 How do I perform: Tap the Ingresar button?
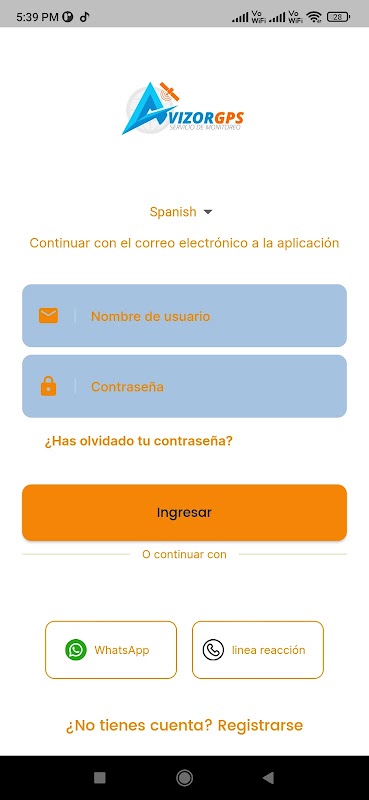[x=184, y=512]
